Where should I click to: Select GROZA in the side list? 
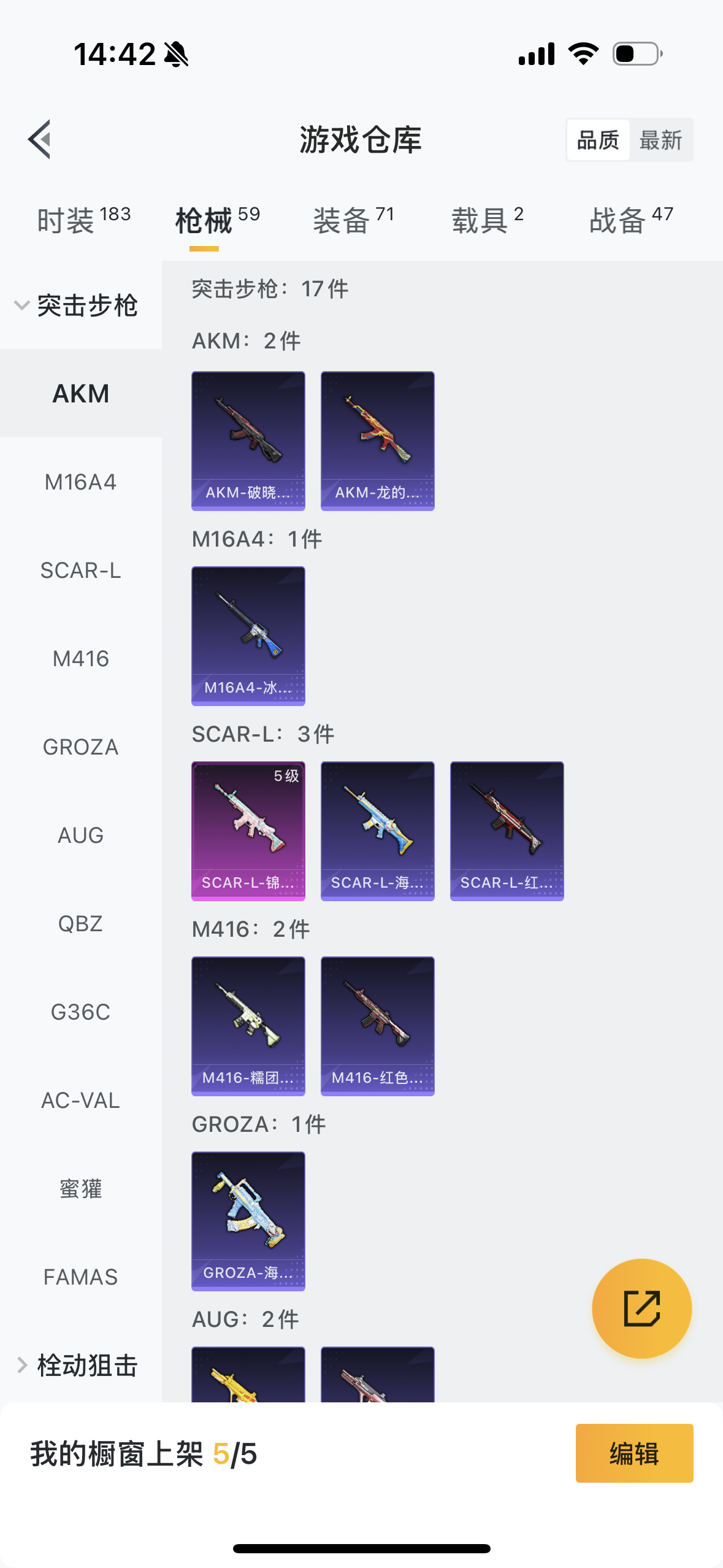tap(81, 747)
